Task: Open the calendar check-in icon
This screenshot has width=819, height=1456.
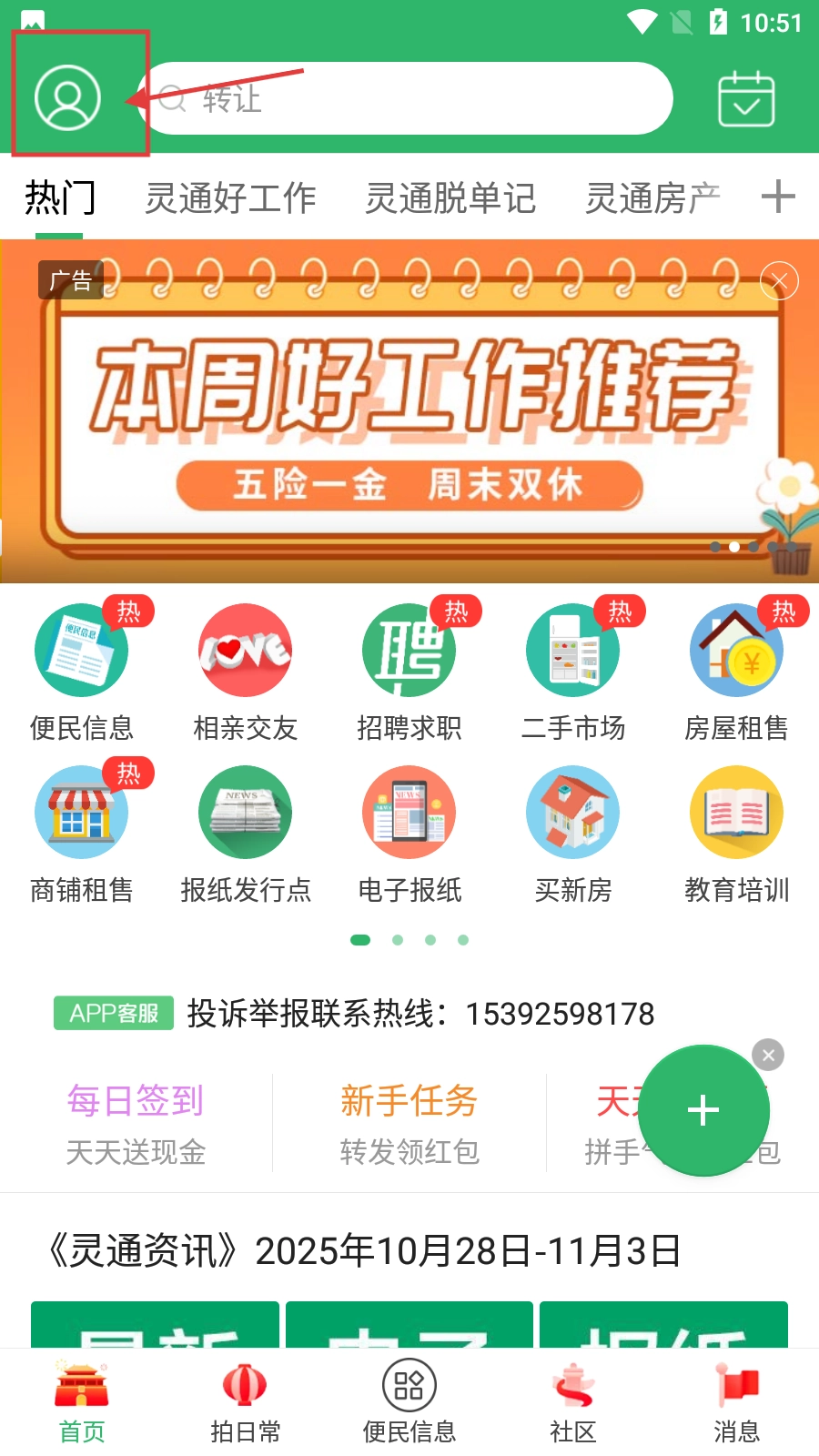Action: click(746, 98)
